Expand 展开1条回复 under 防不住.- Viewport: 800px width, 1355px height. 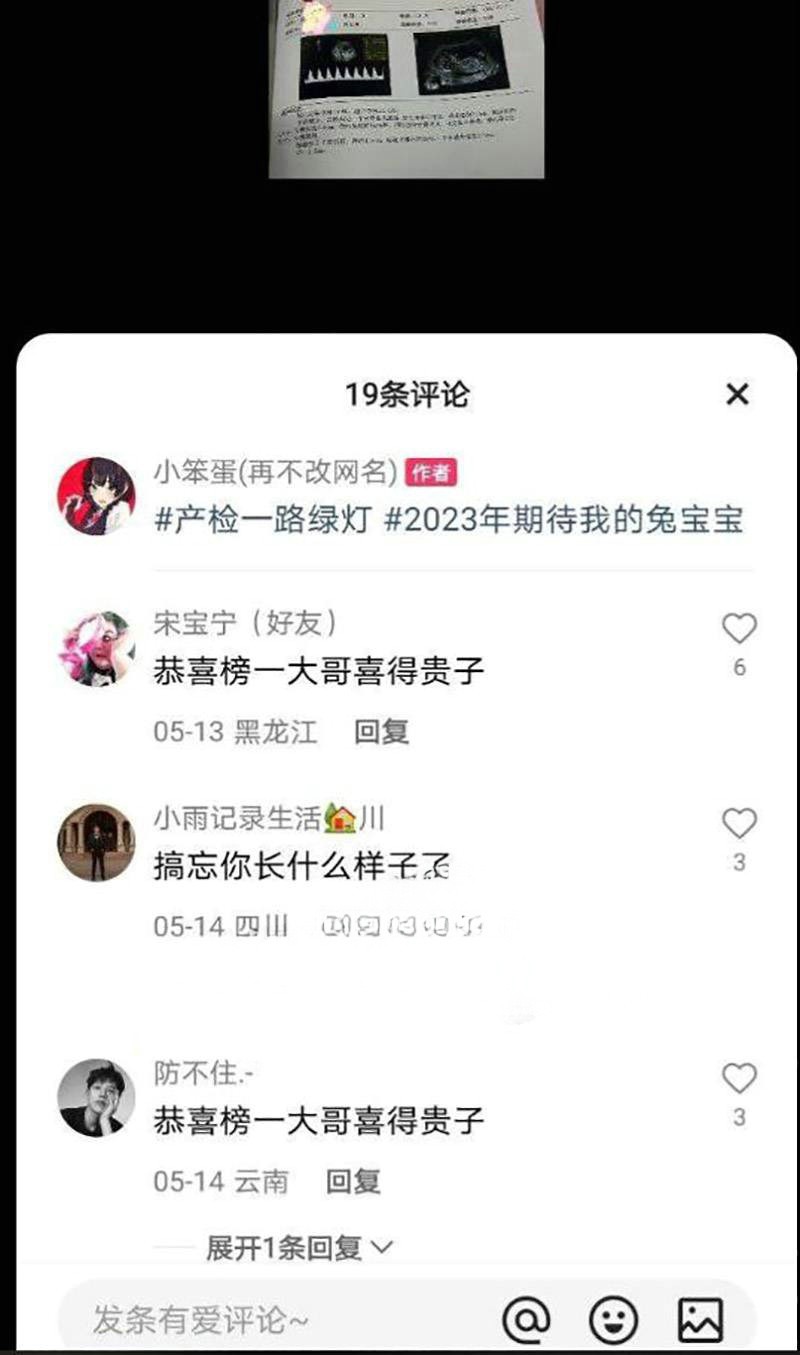tap(299, 1247)
